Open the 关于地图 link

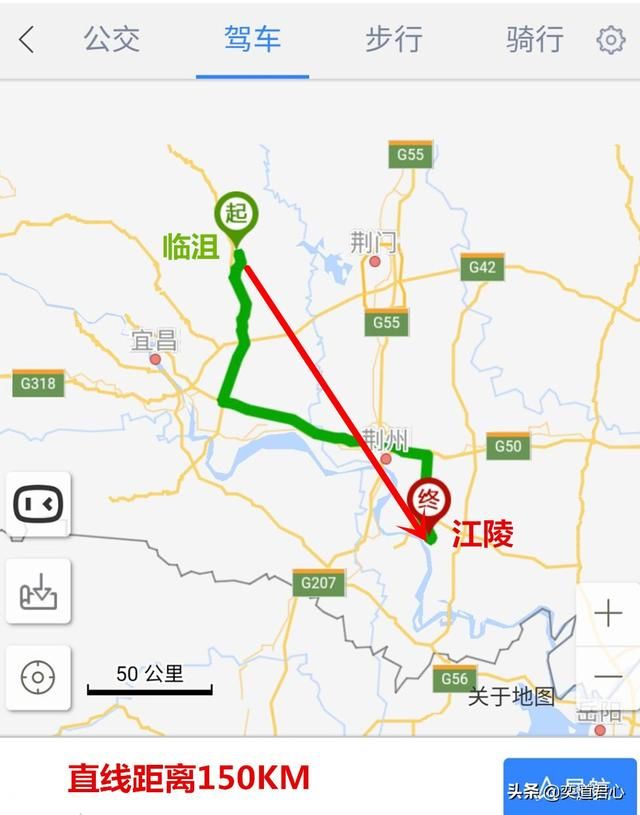pyautogui.click(x=510, y=696)
